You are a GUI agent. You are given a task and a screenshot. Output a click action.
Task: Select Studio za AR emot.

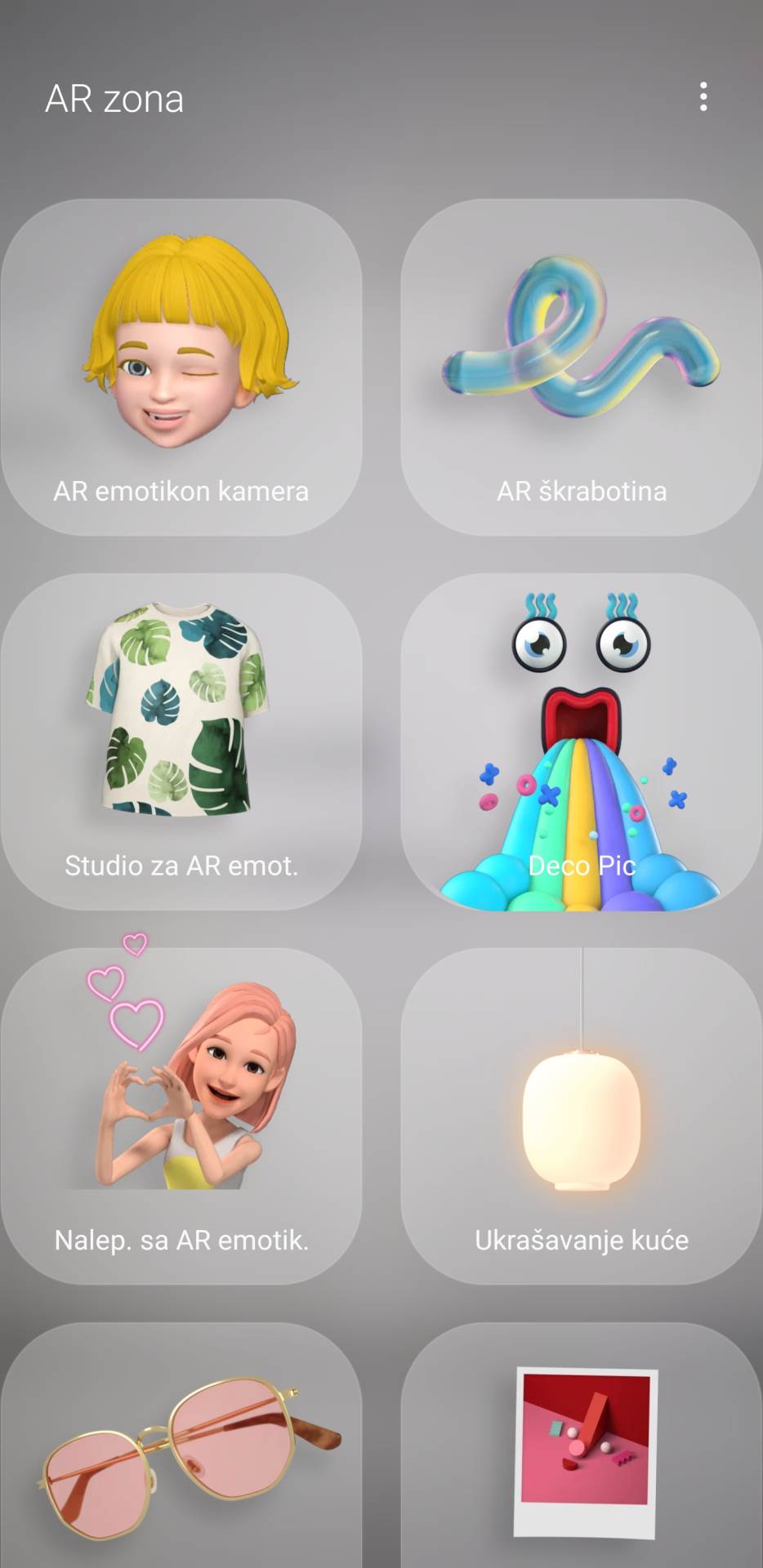pos(181,742)
